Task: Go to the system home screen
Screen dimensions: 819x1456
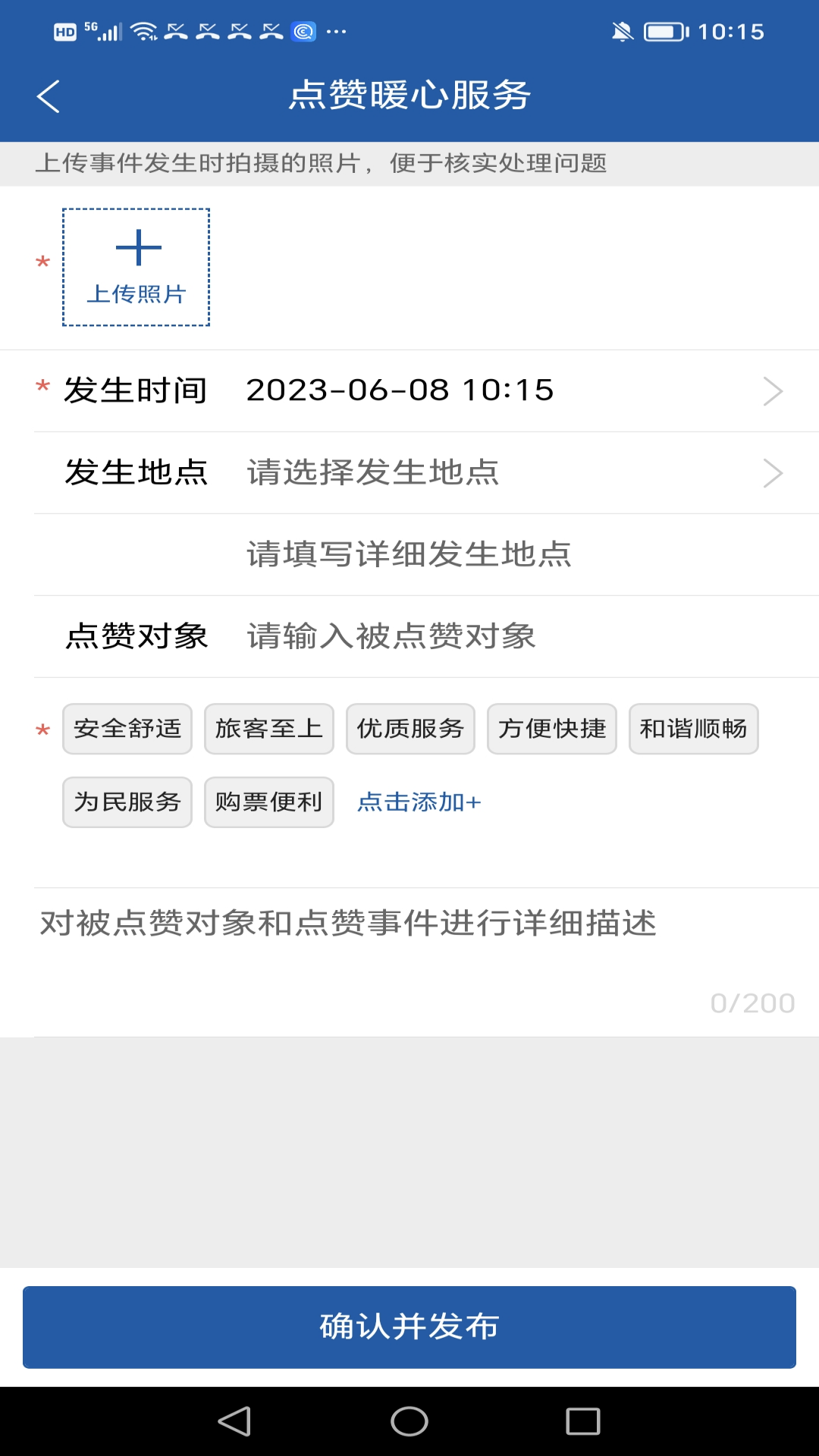Action: click(409, 1421)
